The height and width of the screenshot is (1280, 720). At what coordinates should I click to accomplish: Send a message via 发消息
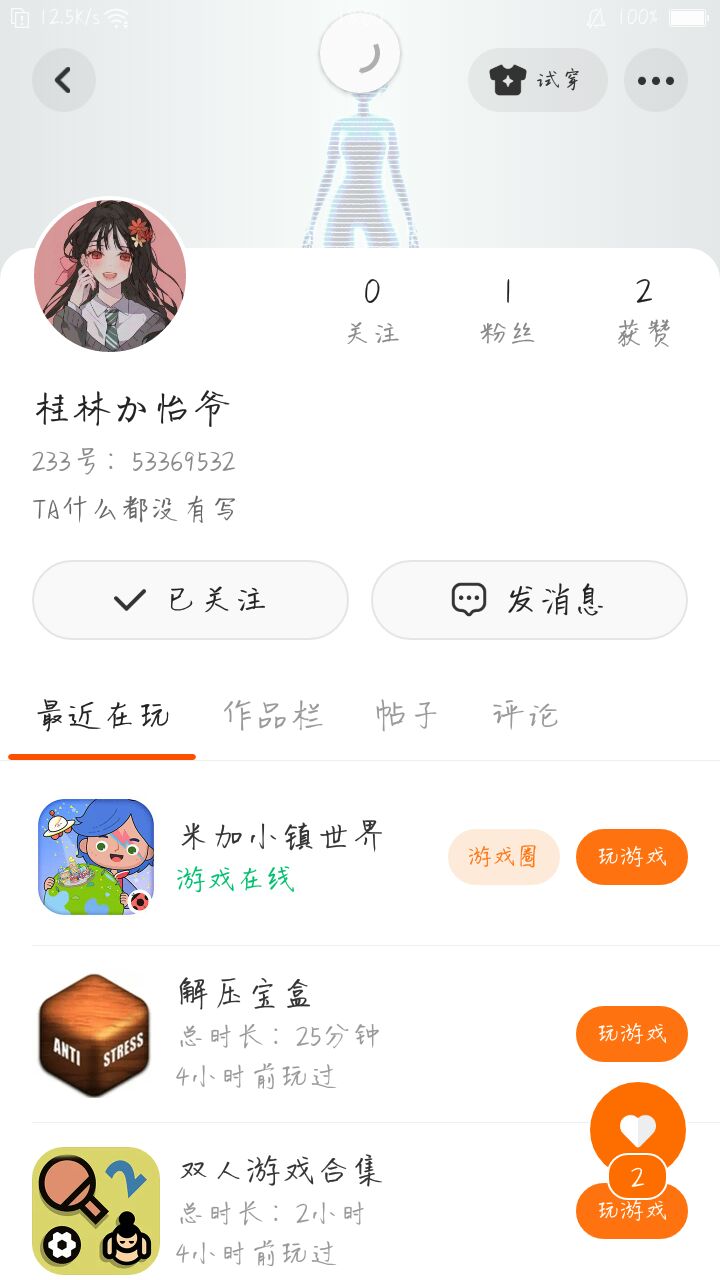529,600
